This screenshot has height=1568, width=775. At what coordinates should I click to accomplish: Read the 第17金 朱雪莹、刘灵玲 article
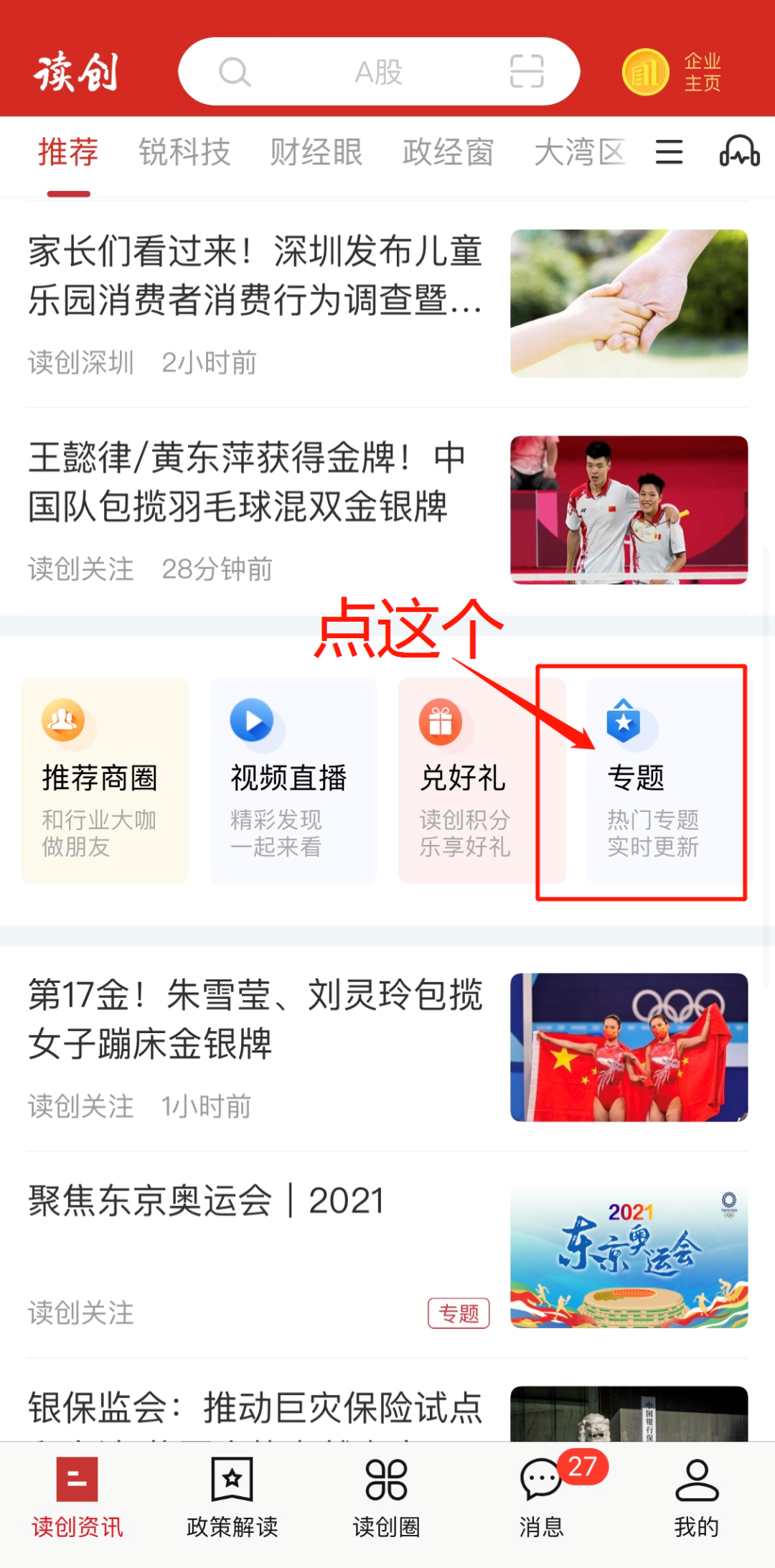tap(255, 1020)
